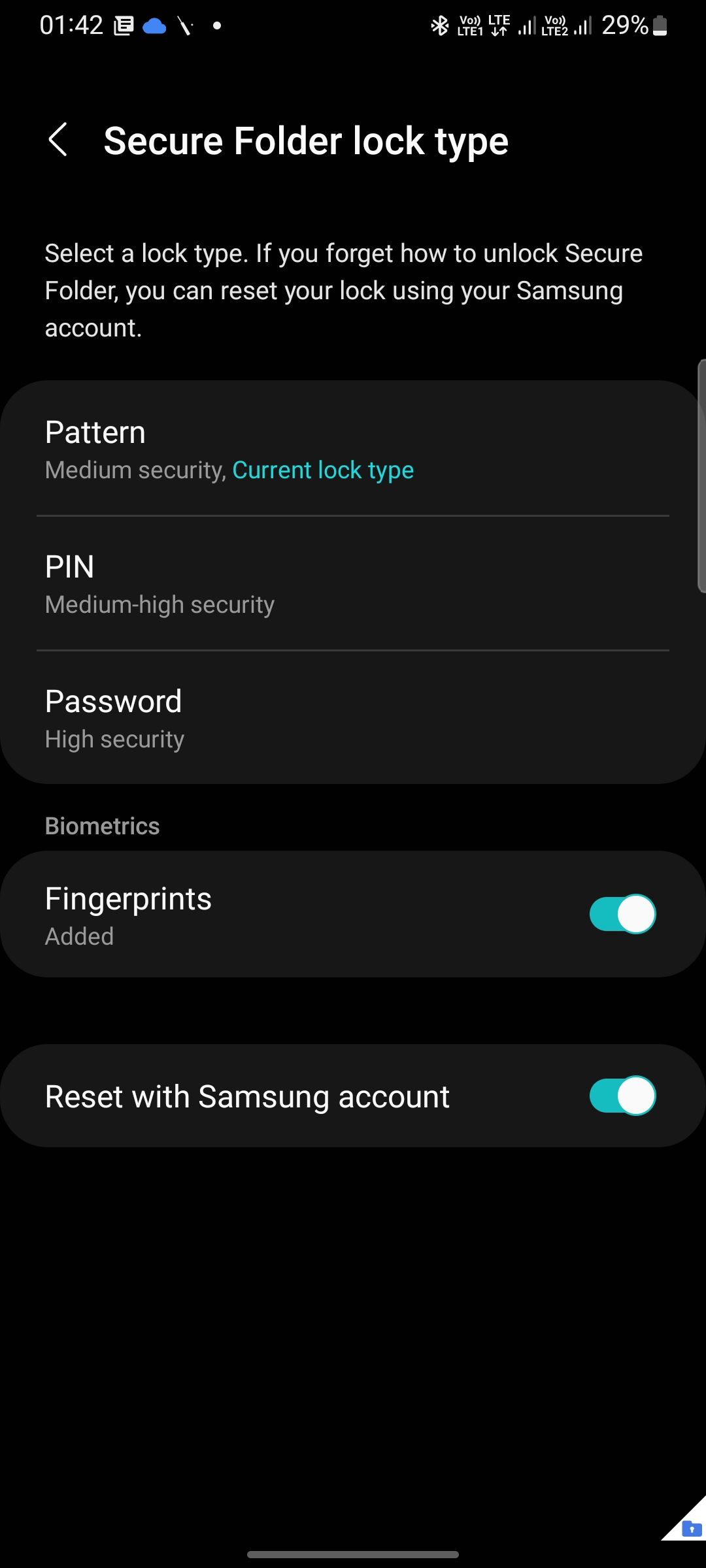
Task: Toggle the Fingerprints switch off then verify
Action: (x=621, y=915)
